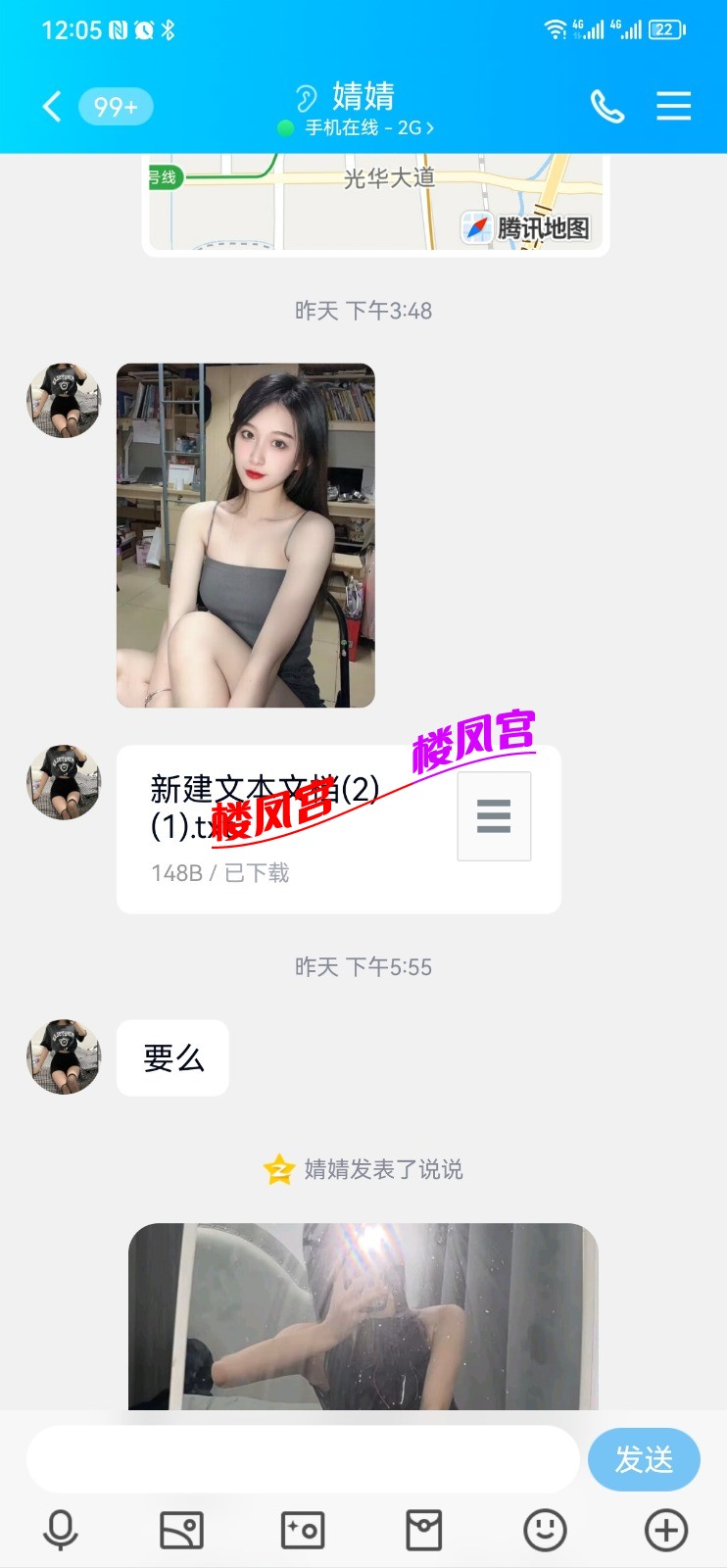This screenshot has width=727, height=1568.
Task: Start a voice call with 婧婧
Action: 606,106
